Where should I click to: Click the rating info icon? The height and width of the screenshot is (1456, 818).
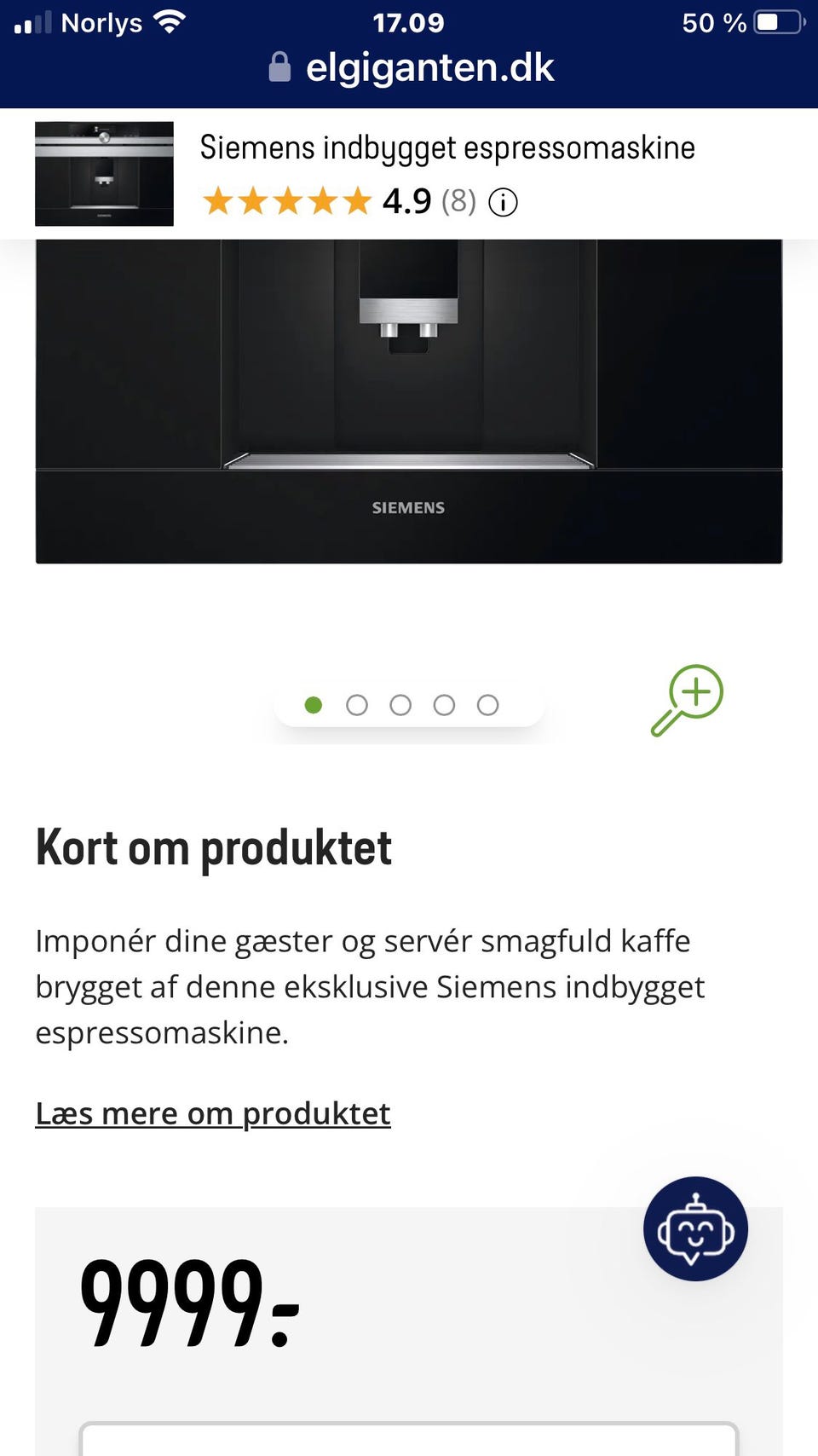click(x=504, y=202)
